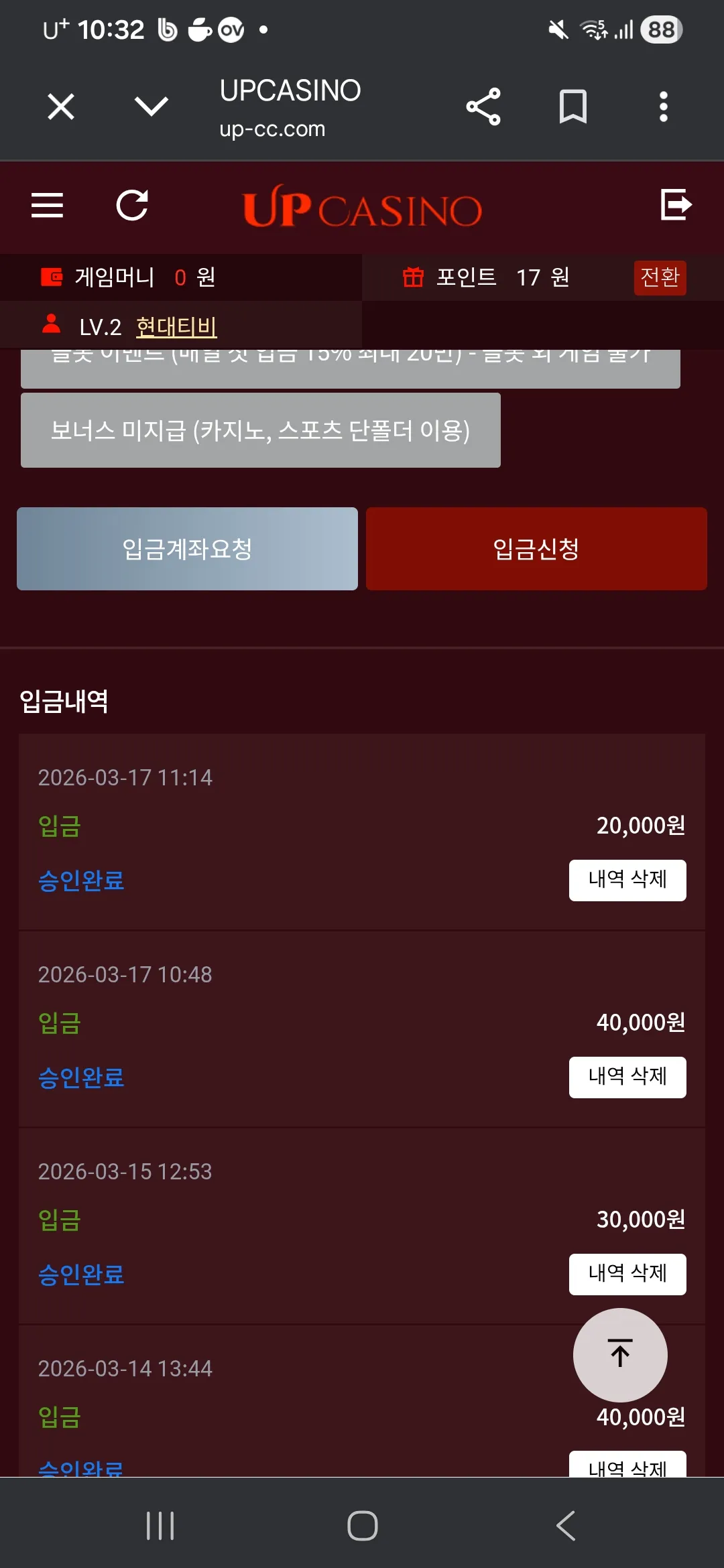Delete the 2026-03-17 11:14 deposit record
Image resolution: width=724 pixels, height=1568 pixels.
[627, 880]
